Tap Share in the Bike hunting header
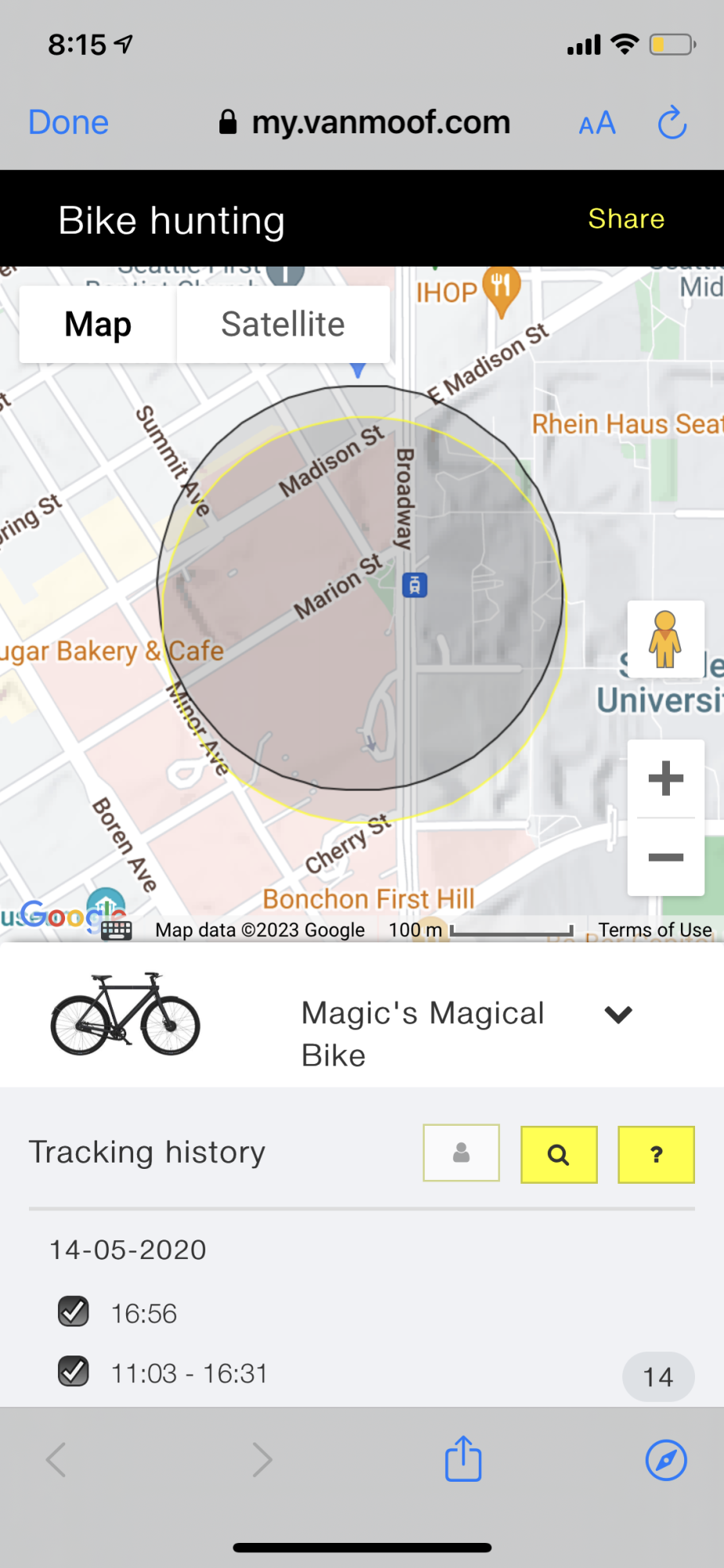724x1568 pixels. click(626, 219)
